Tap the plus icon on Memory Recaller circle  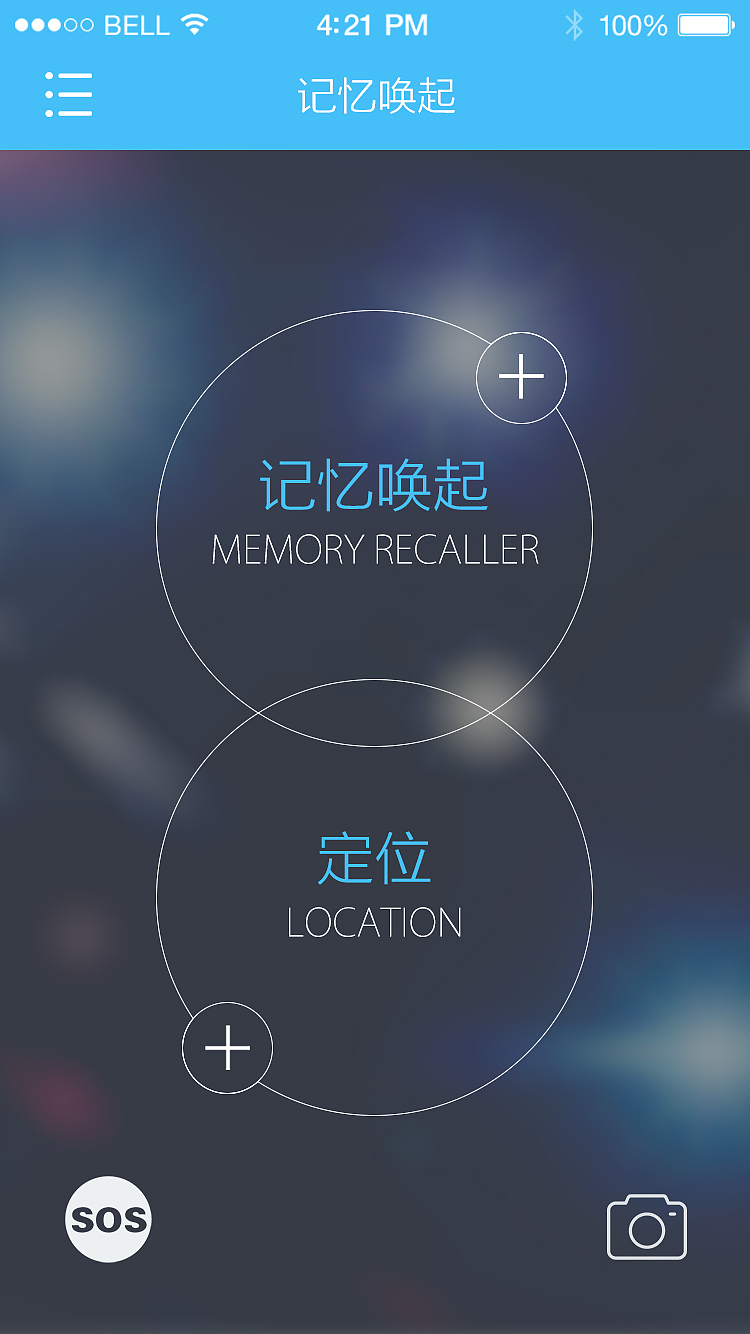click(521, 377)
